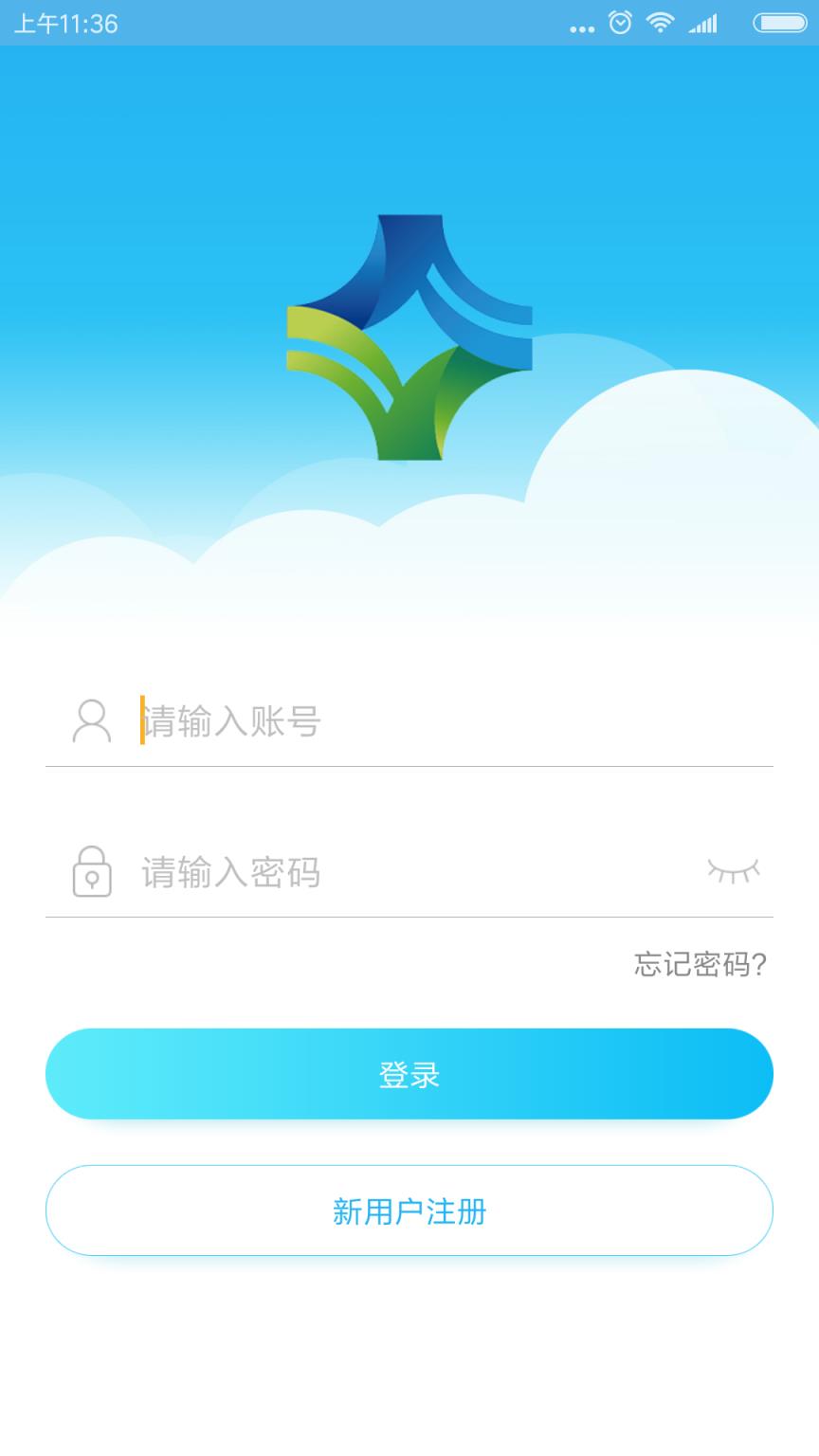Image resolution: width=819 pixels, height=1456 pixels.
Task: Click the padlock icon beside the password field
Action: (90, 873)
